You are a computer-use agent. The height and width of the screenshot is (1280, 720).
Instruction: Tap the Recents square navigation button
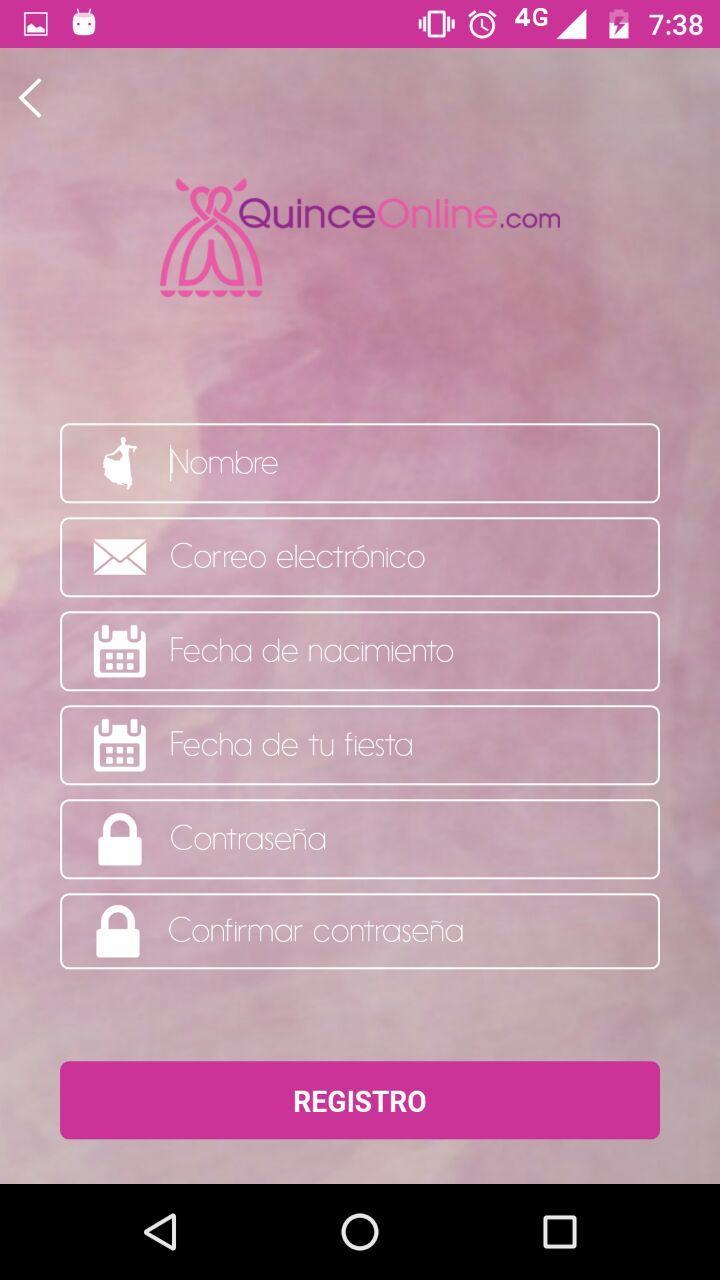559,1232
